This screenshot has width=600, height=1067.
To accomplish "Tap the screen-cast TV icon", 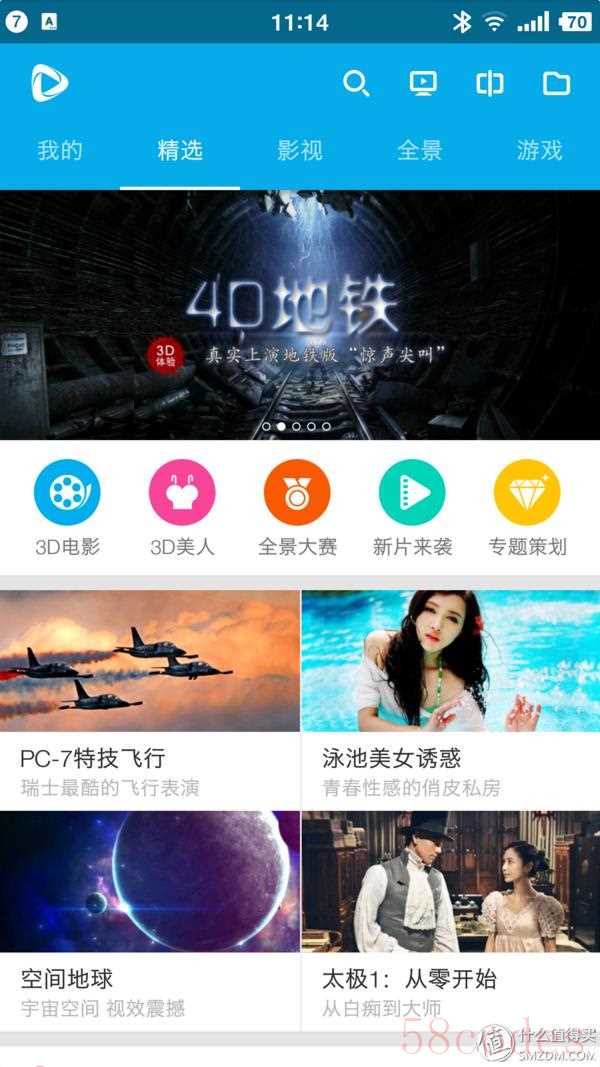I will (x=423, y=83).
